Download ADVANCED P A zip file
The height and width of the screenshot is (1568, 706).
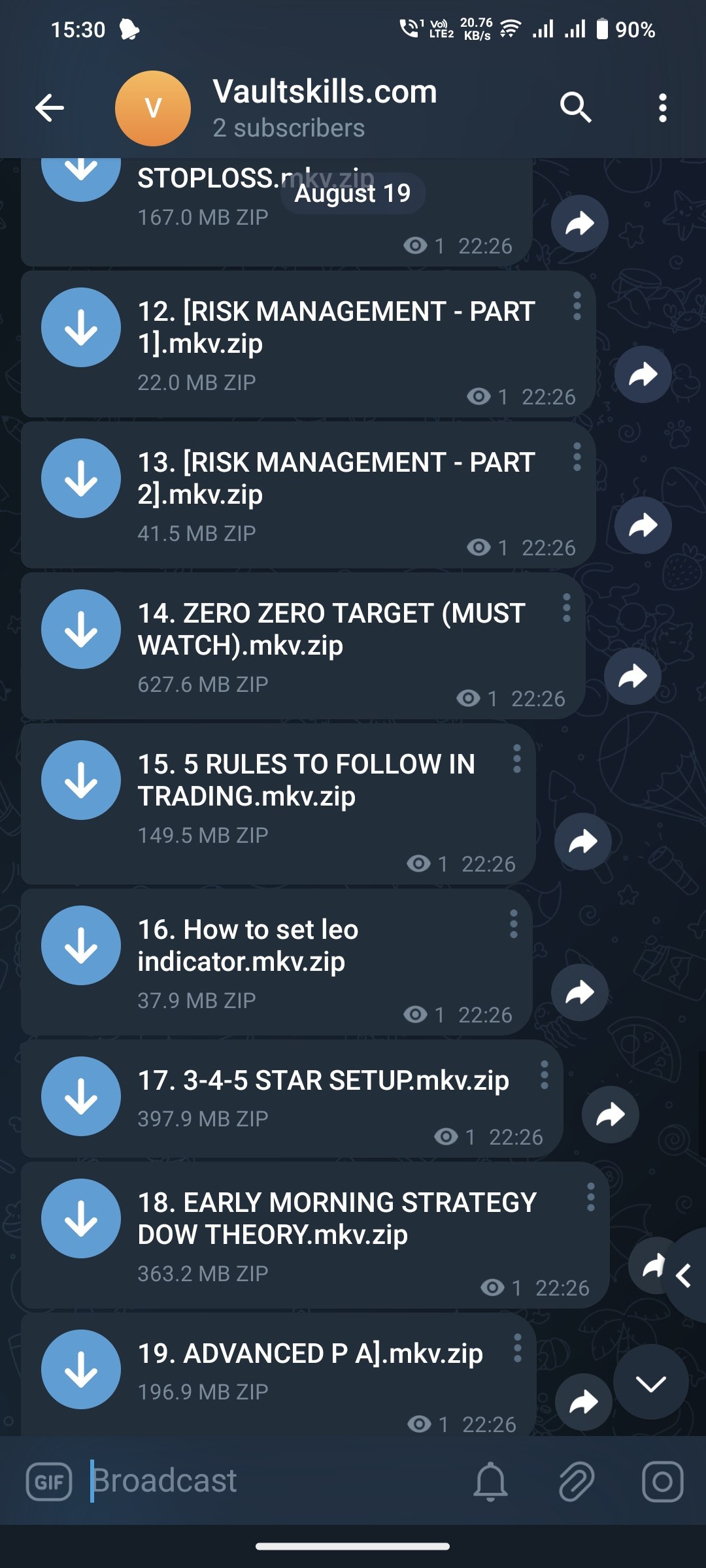tap(81, 1369)
